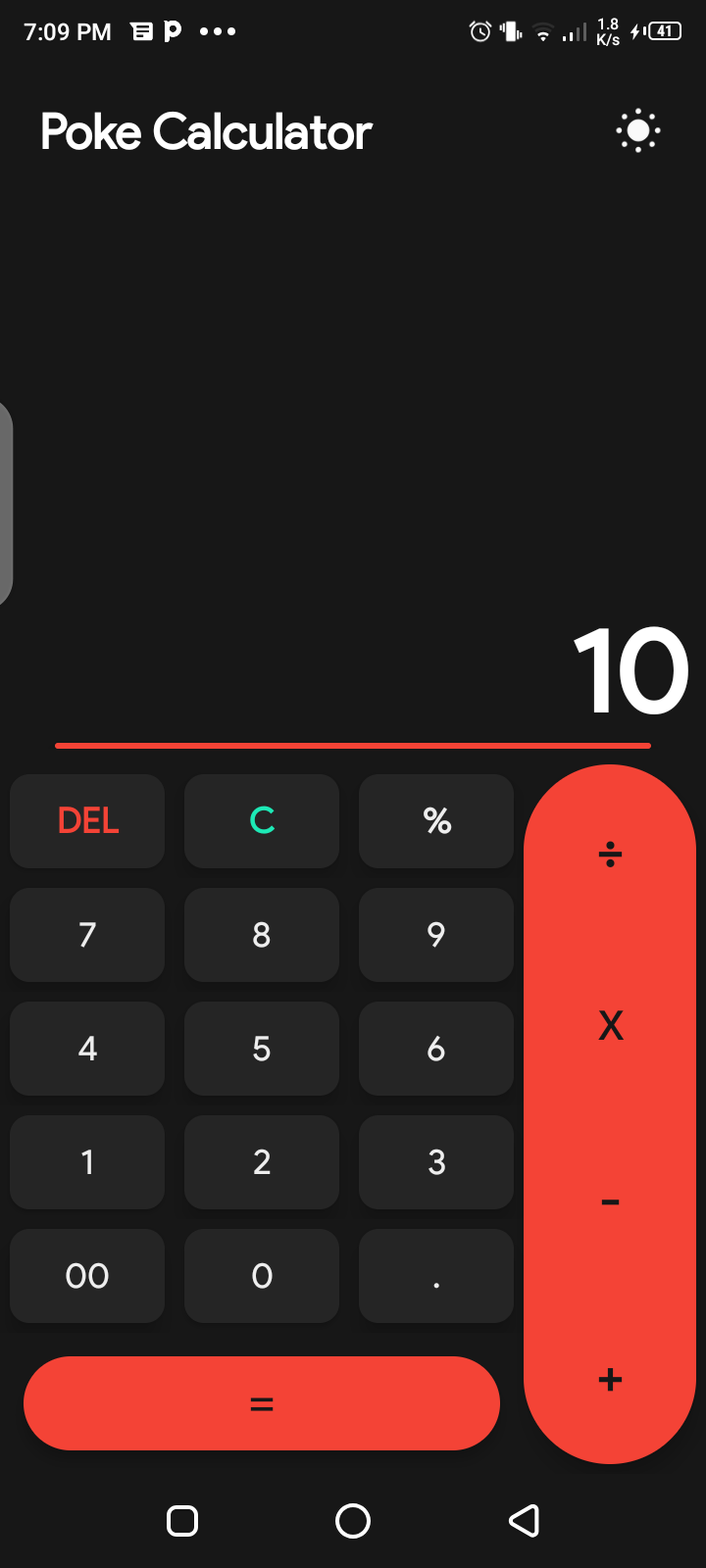Image resolution: width=706 pixels, height=1568 pixels.
Task: Calculate result with equals button
Action: [x=262, y=1403]
